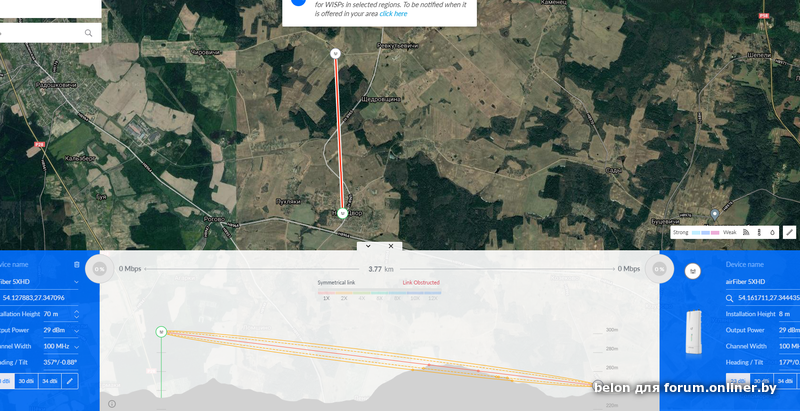Tap the search magnifier in the map search box
This screenshot has width=800, height=411.
(88, 33)
